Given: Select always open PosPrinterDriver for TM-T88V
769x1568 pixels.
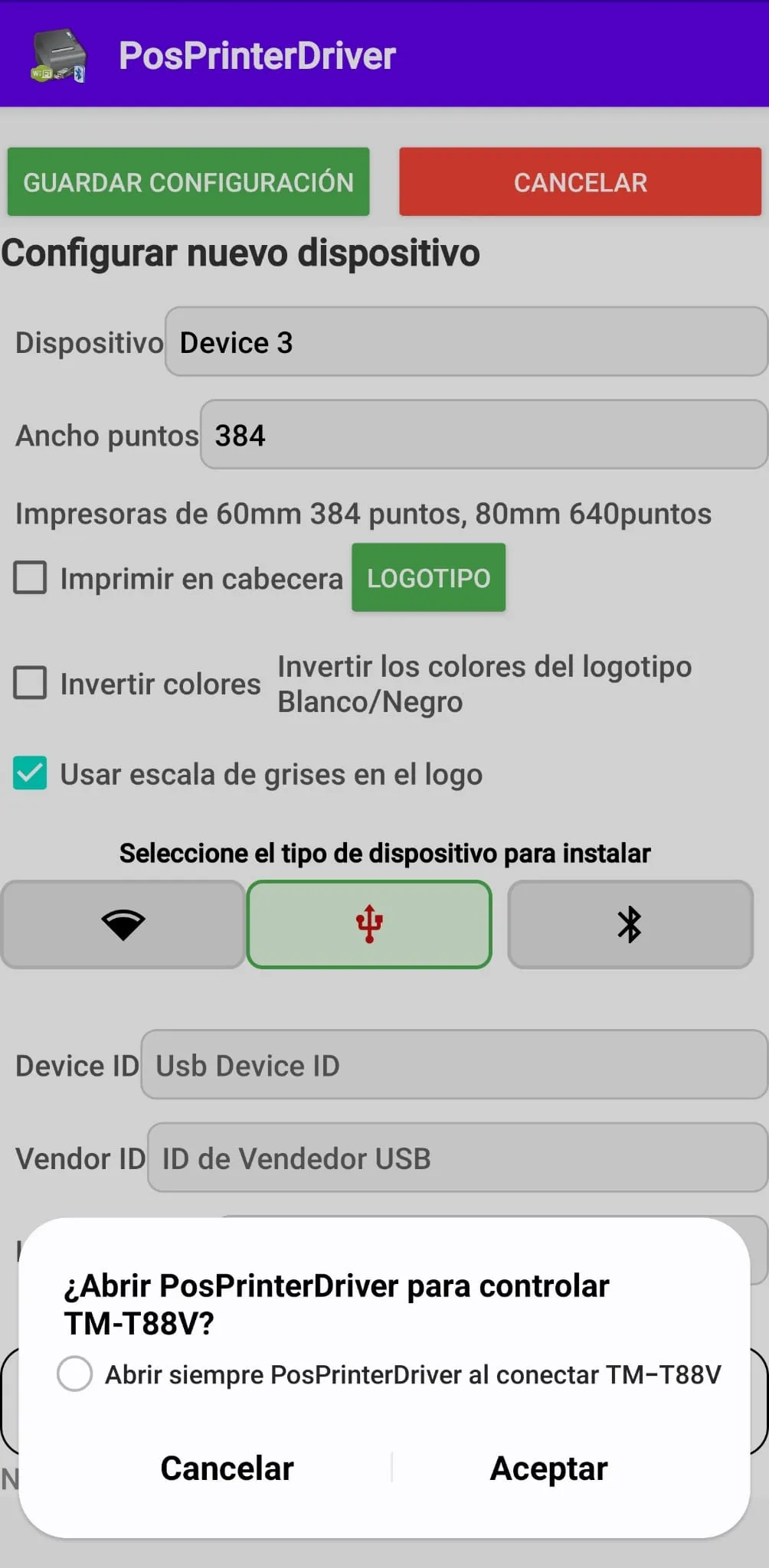Looking at the screenshot, I should (x=75, y=1374).
